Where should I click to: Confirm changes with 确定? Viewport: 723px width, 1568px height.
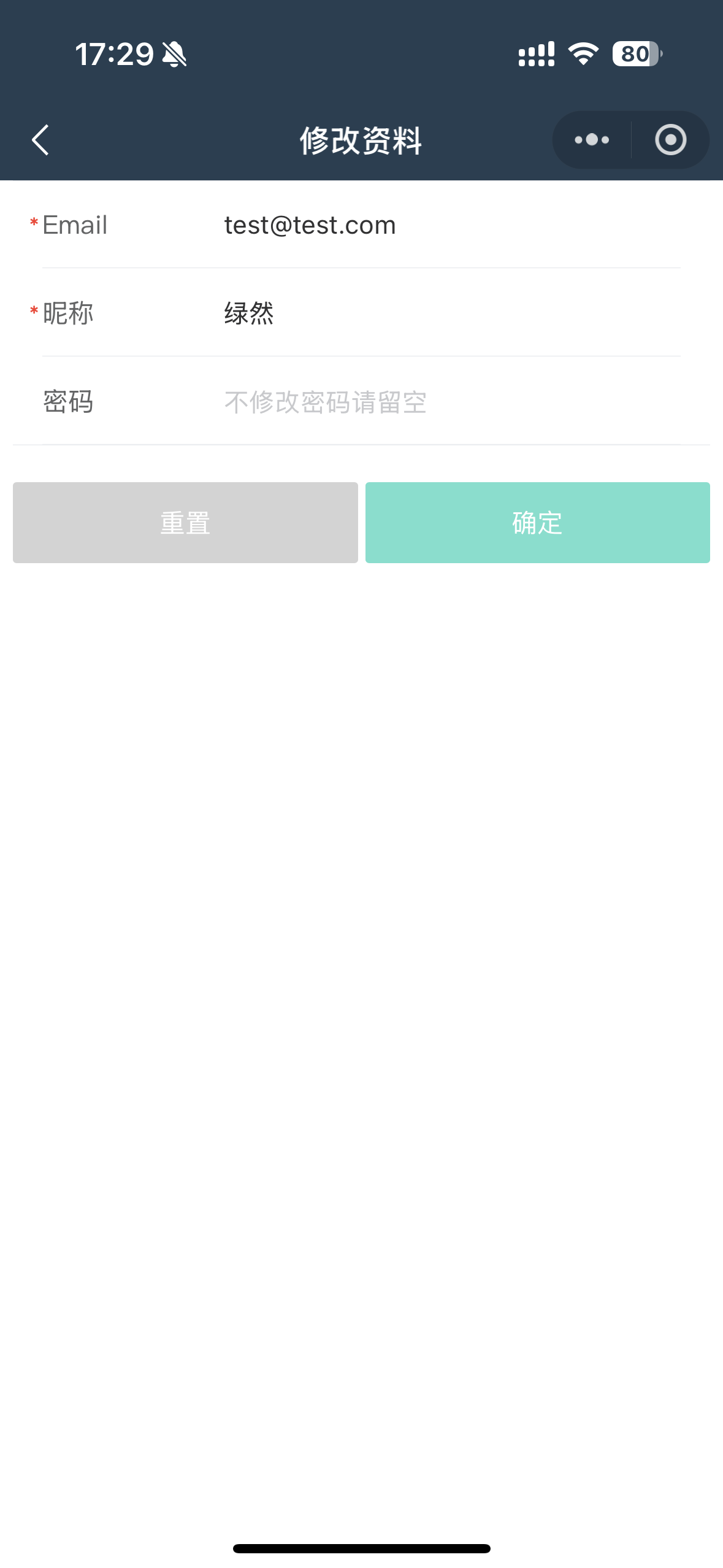(x=537, y=523)
